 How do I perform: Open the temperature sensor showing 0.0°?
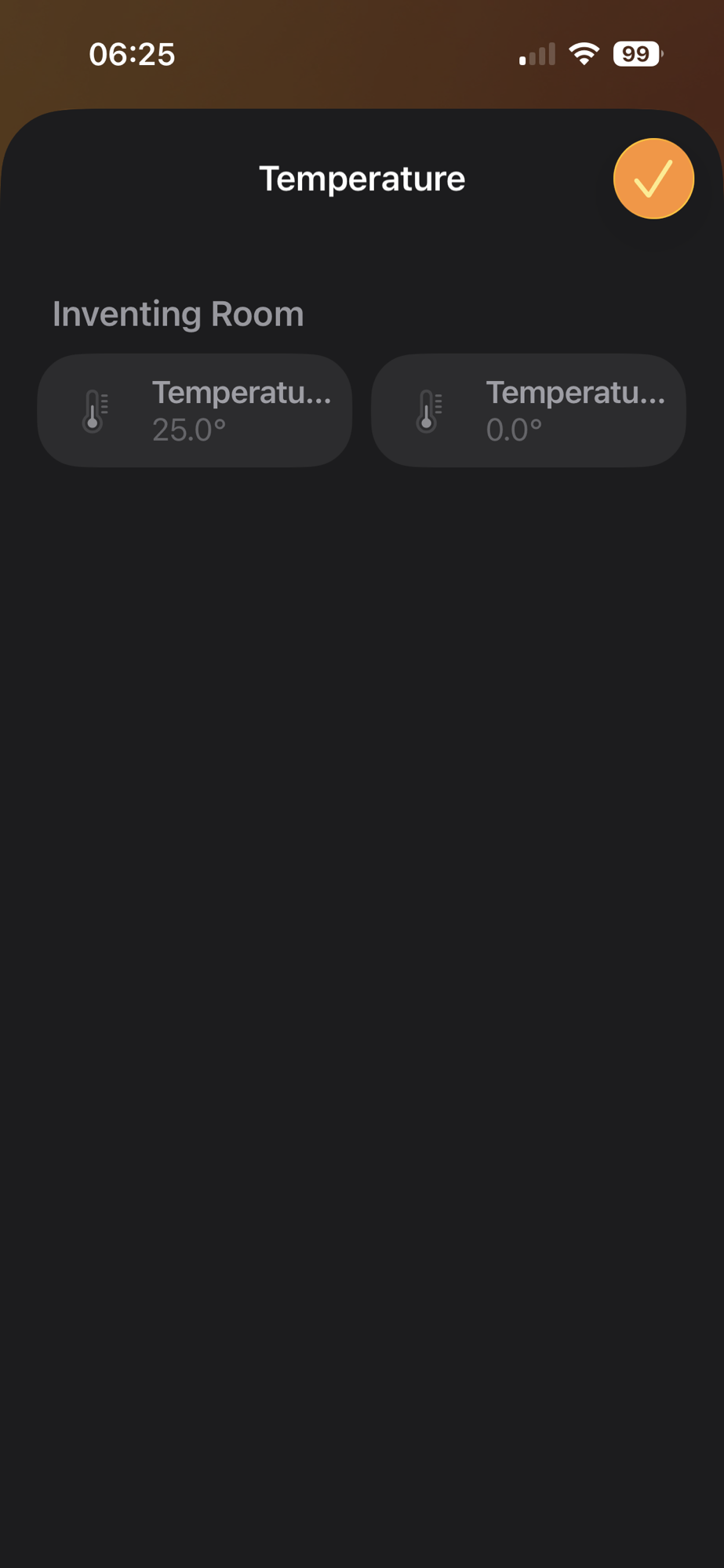529,411
